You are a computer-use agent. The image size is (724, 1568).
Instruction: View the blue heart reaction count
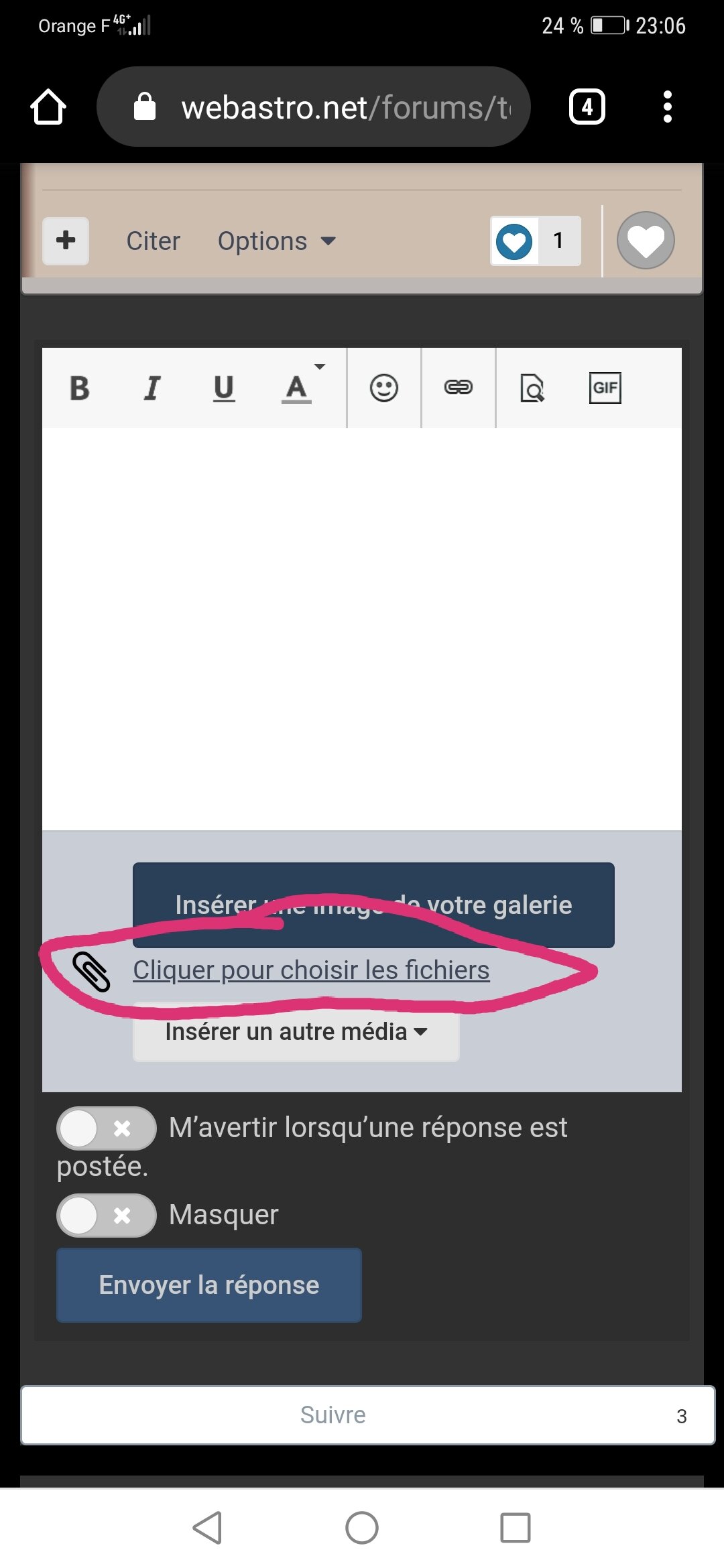(535, 241)
